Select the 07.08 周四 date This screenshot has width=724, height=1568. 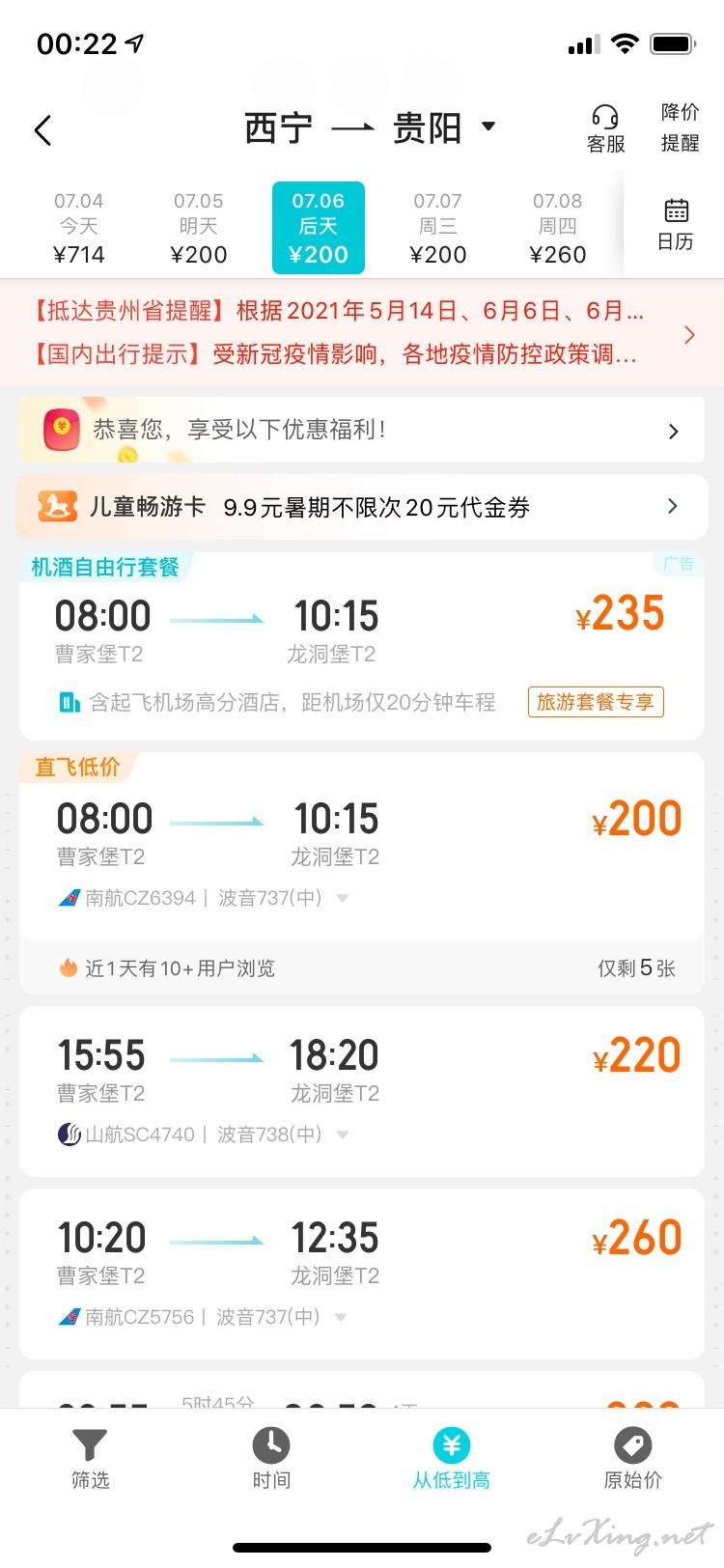(558, 228)
